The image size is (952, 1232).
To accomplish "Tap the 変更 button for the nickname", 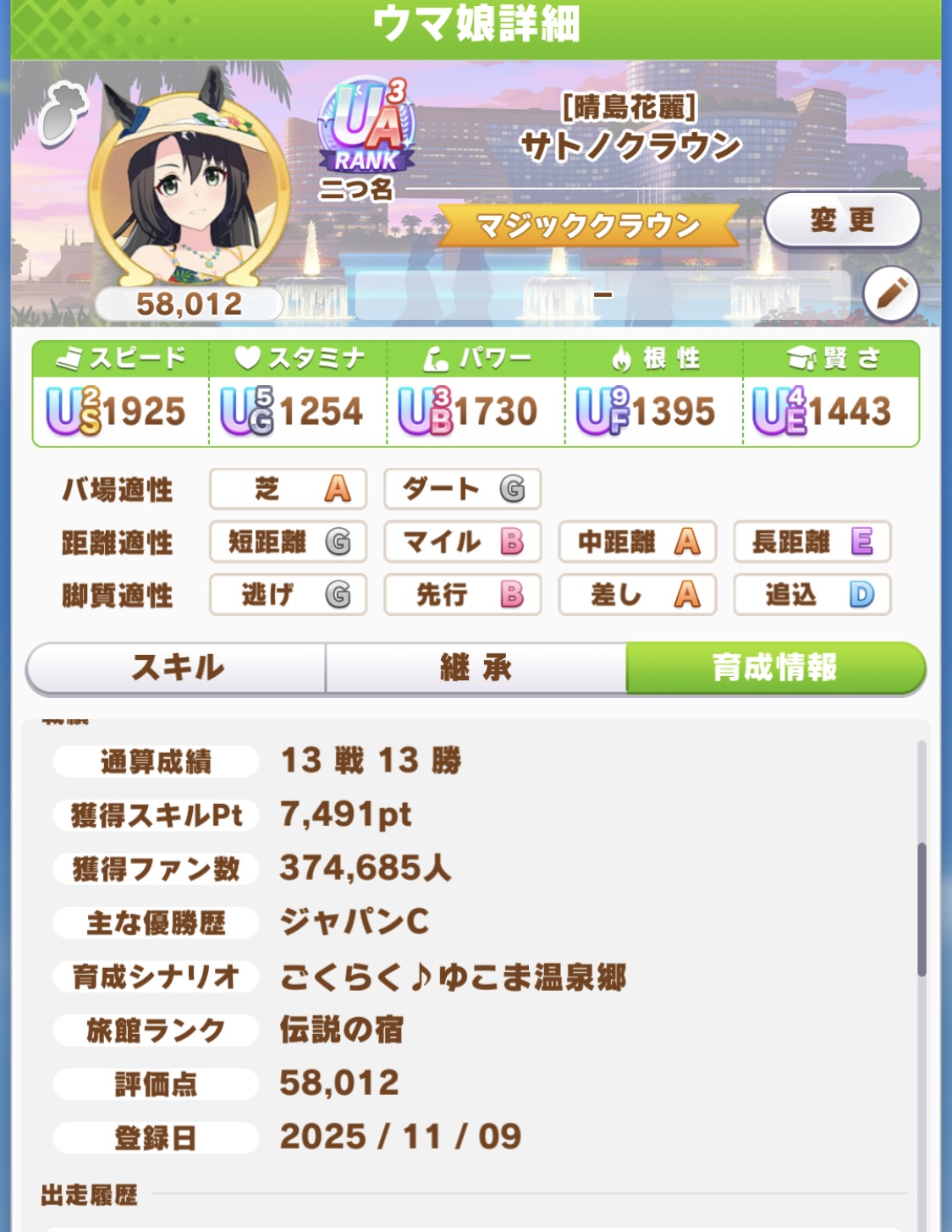I will [x=842, y=221].
